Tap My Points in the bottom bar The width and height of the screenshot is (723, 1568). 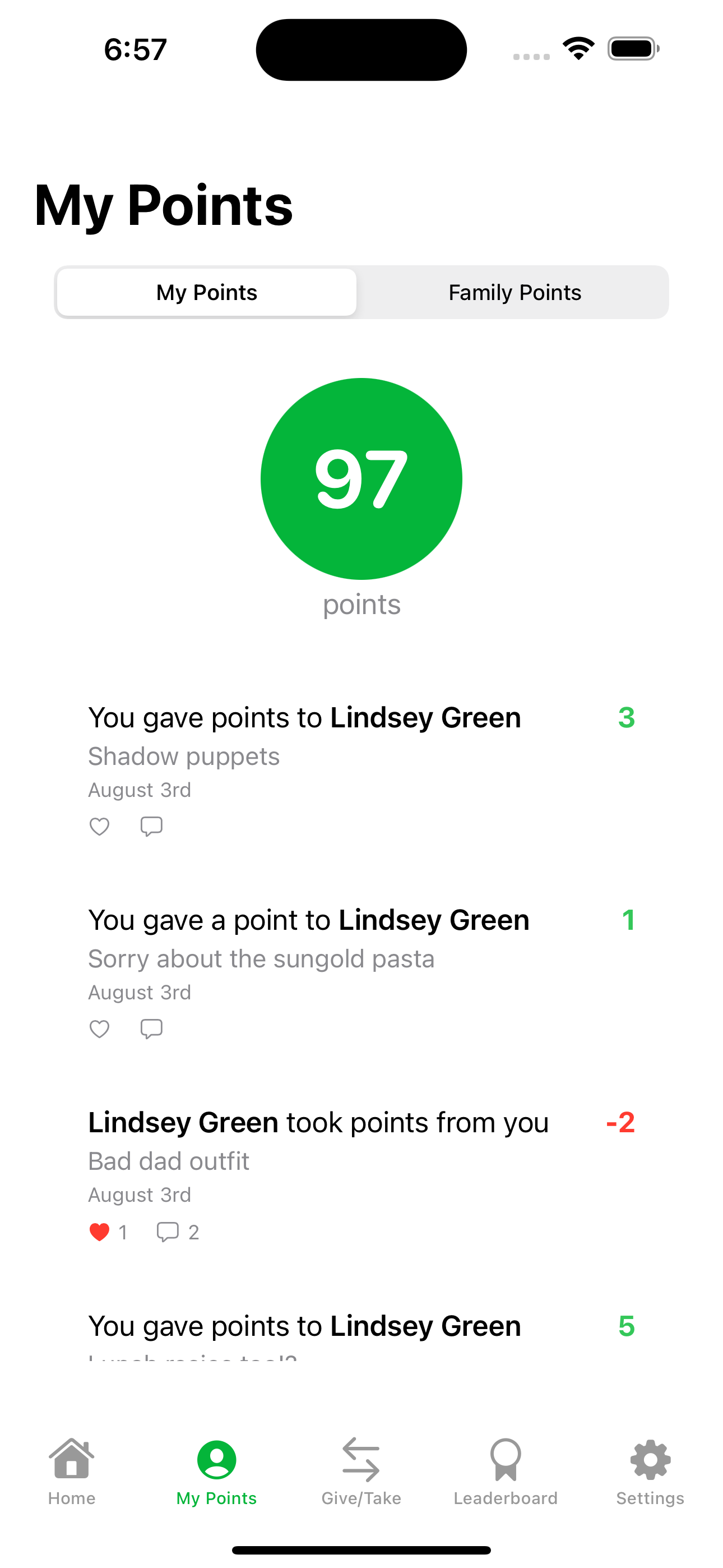click(216, 1472)
